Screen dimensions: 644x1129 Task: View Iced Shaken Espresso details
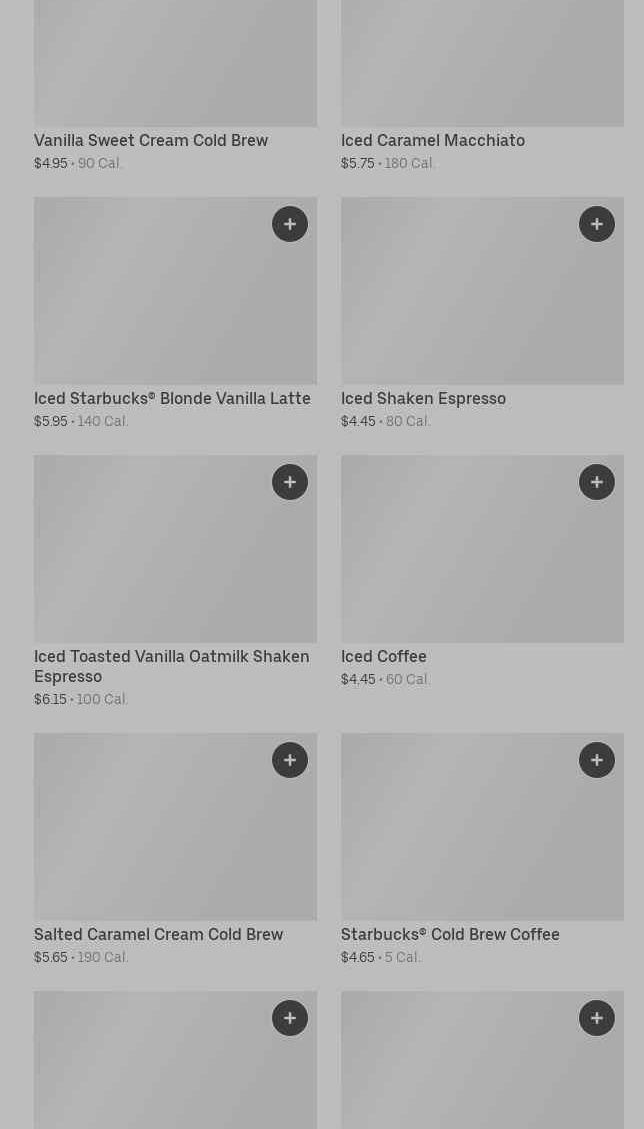(x=423, y=399)
